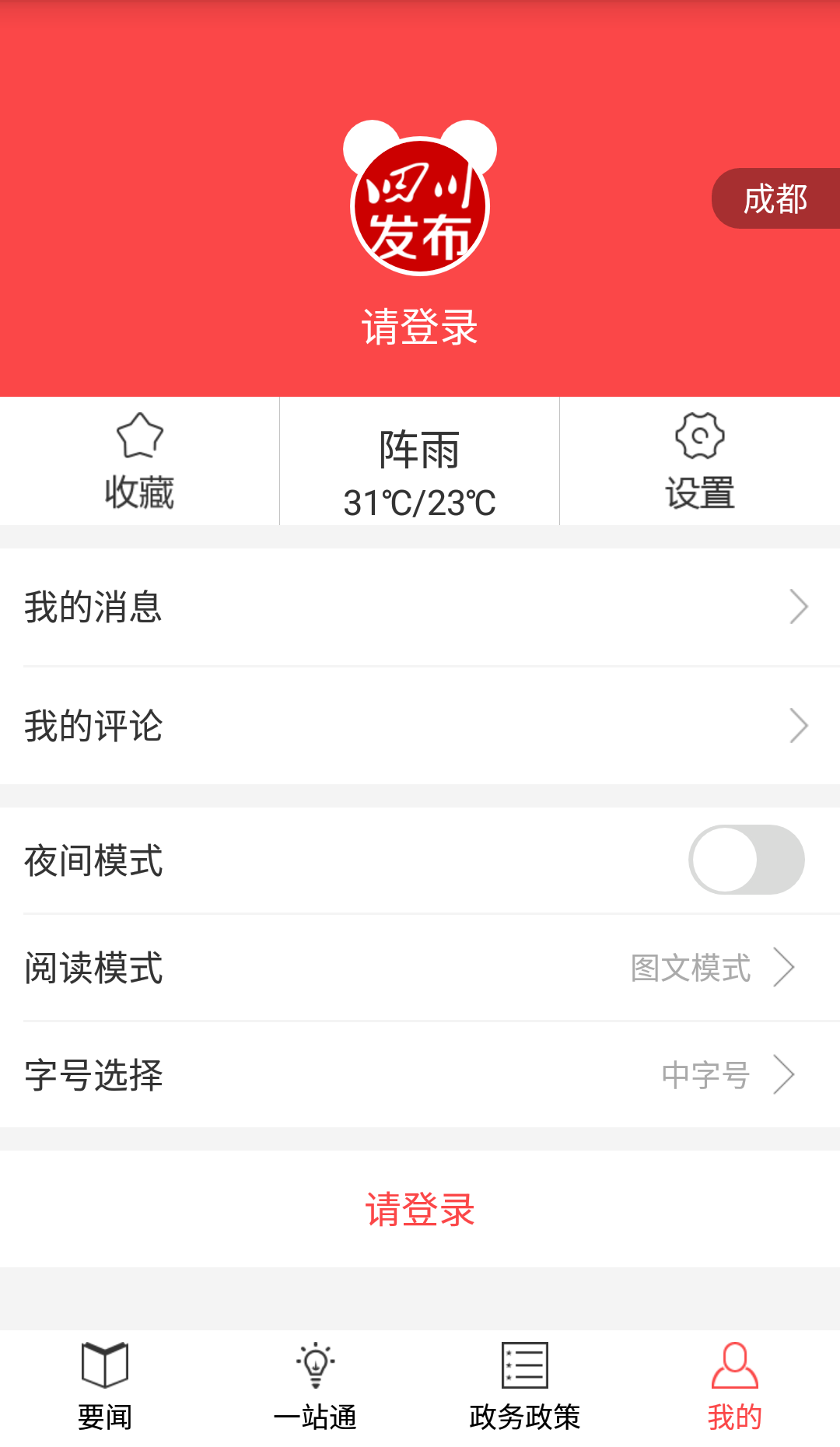The image size is (840, 1447).
Task: Open 设置 settings
Action: pos(700,461)
